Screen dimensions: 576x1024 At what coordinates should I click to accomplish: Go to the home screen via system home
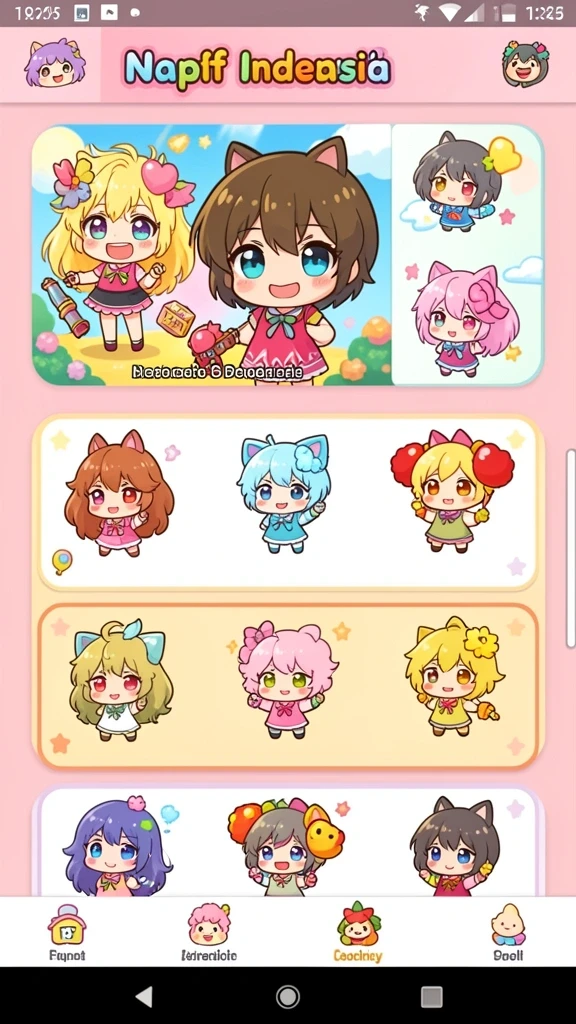(287, 997)
